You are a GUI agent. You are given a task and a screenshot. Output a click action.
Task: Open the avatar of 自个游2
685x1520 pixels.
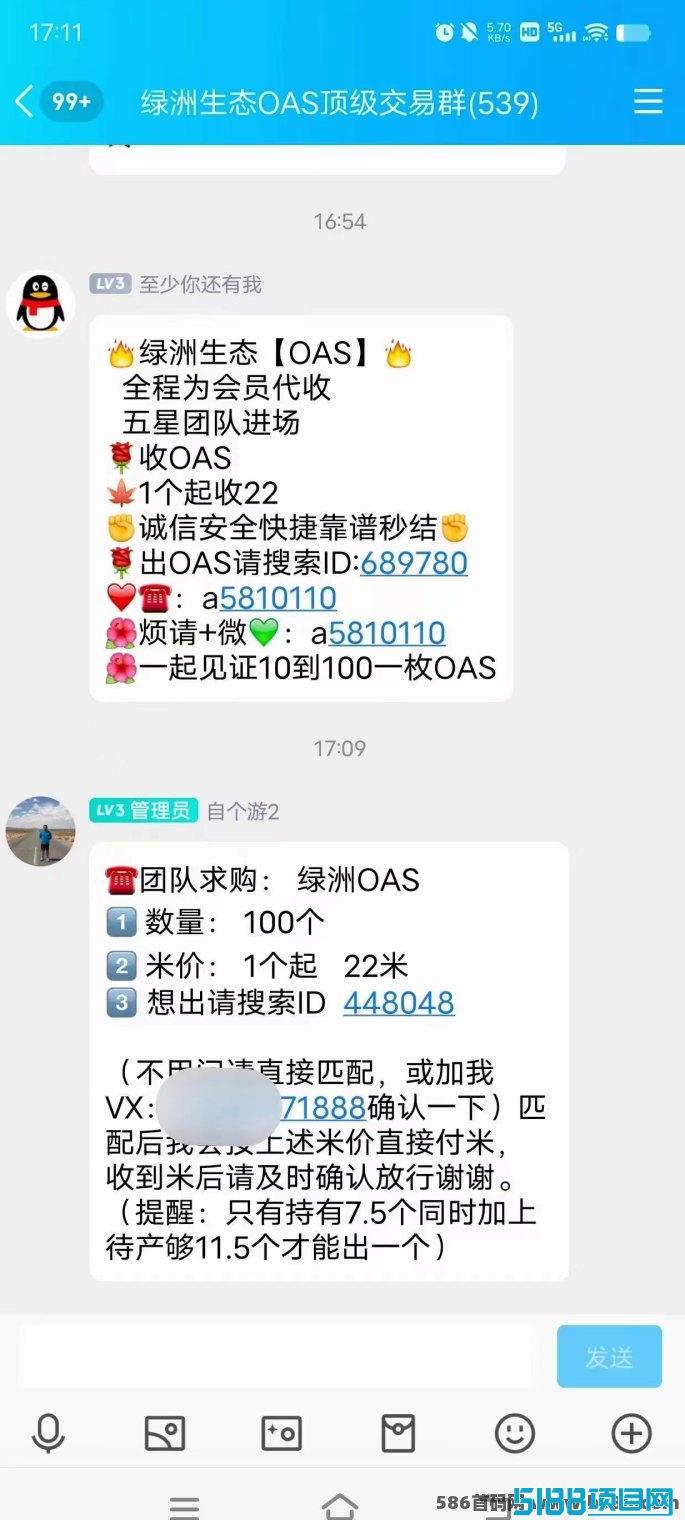point(41,831)
